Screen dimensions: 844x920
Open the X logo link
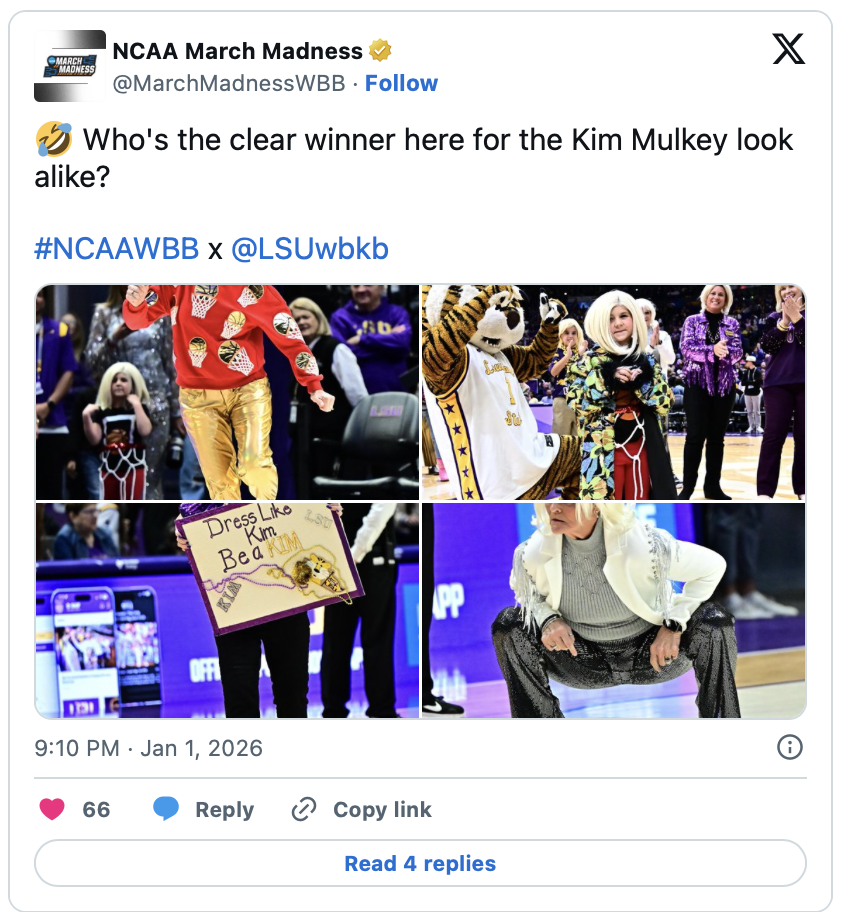(x=789, y=49)
